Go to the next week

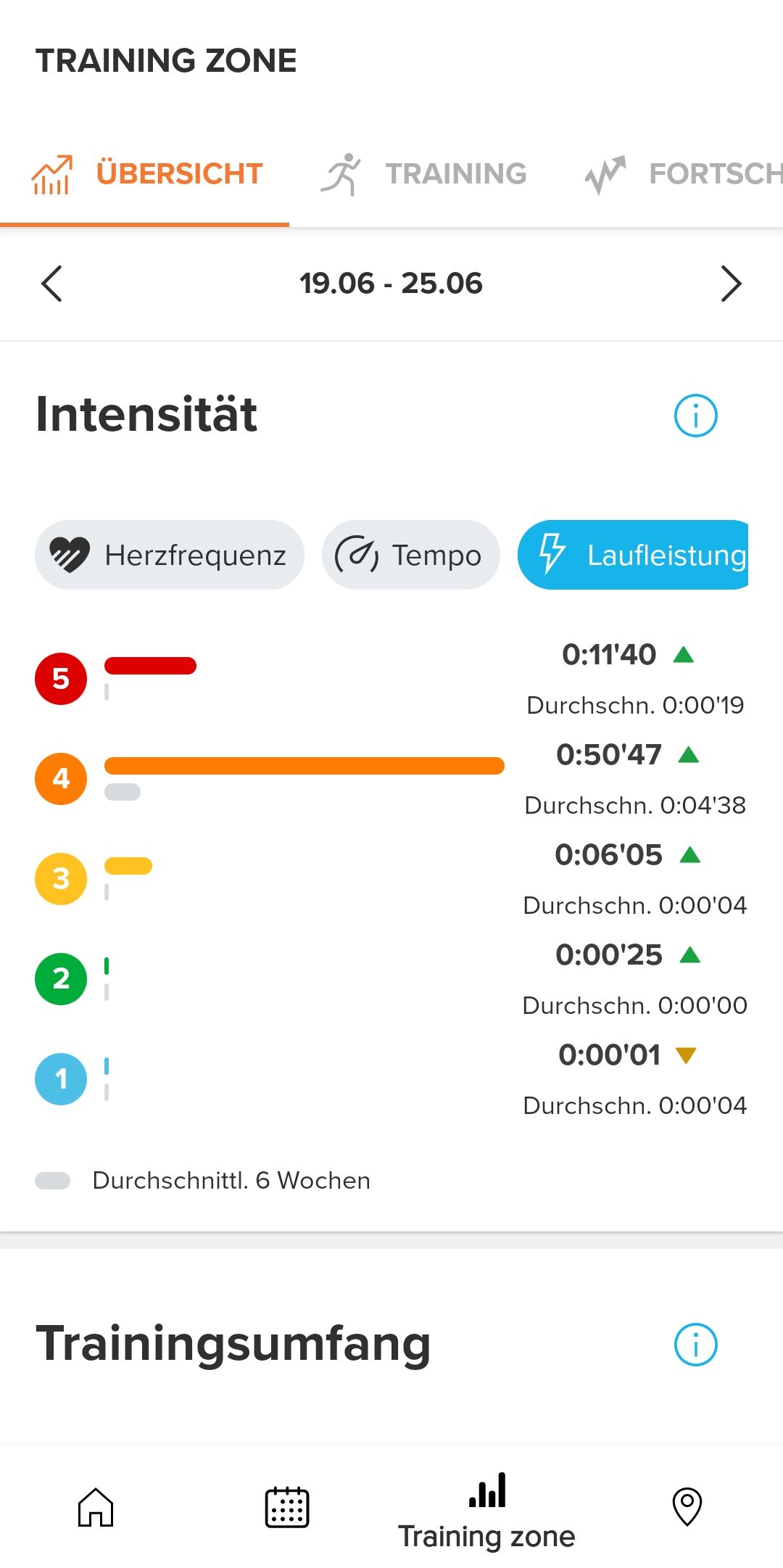pyautogui.click(x=731, y=284)
